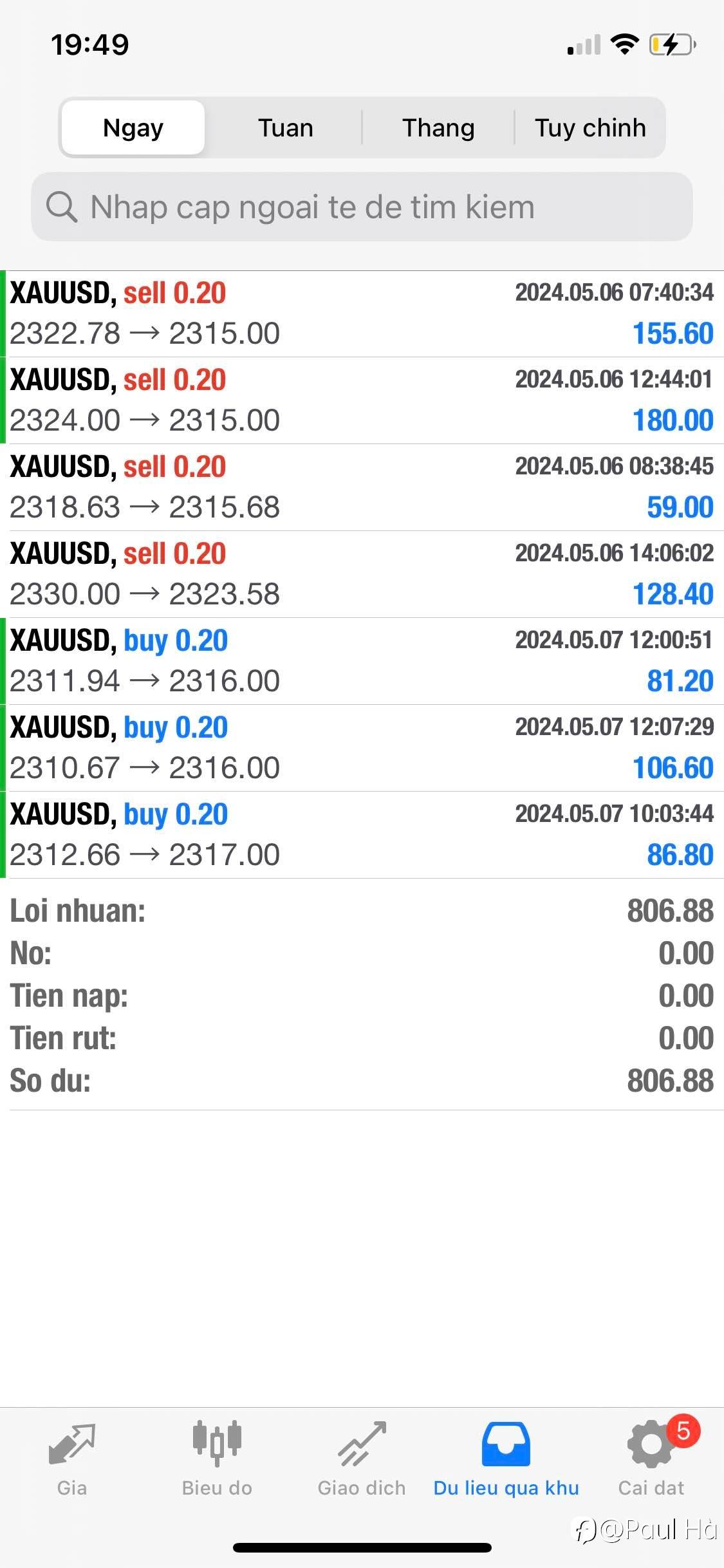Open the sell trade with profit 180.00
This screenshot has height=1568, width=724.
coord(362,401)
